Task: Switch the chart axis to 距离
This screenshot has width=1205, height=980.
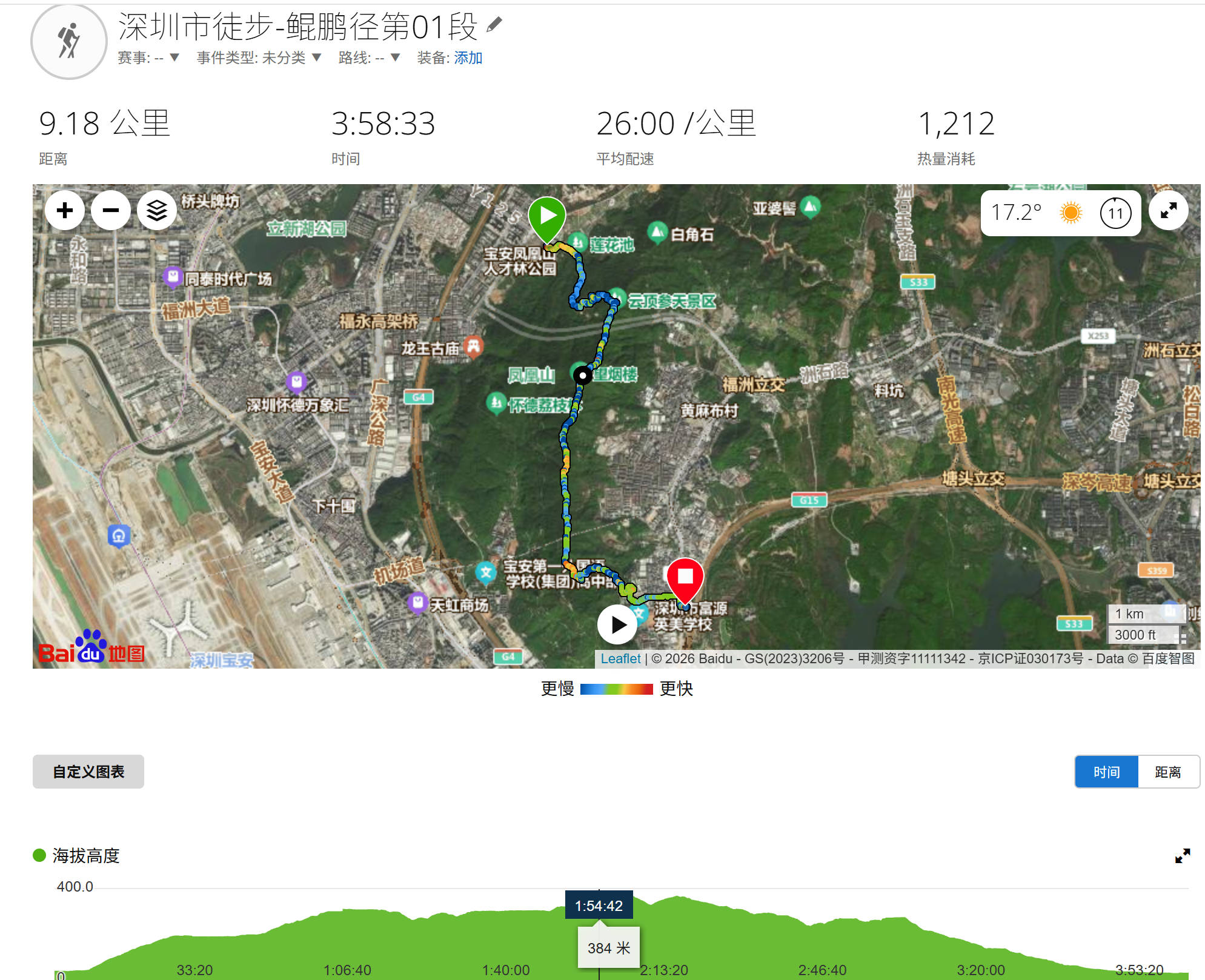Action: point(1167,772)
